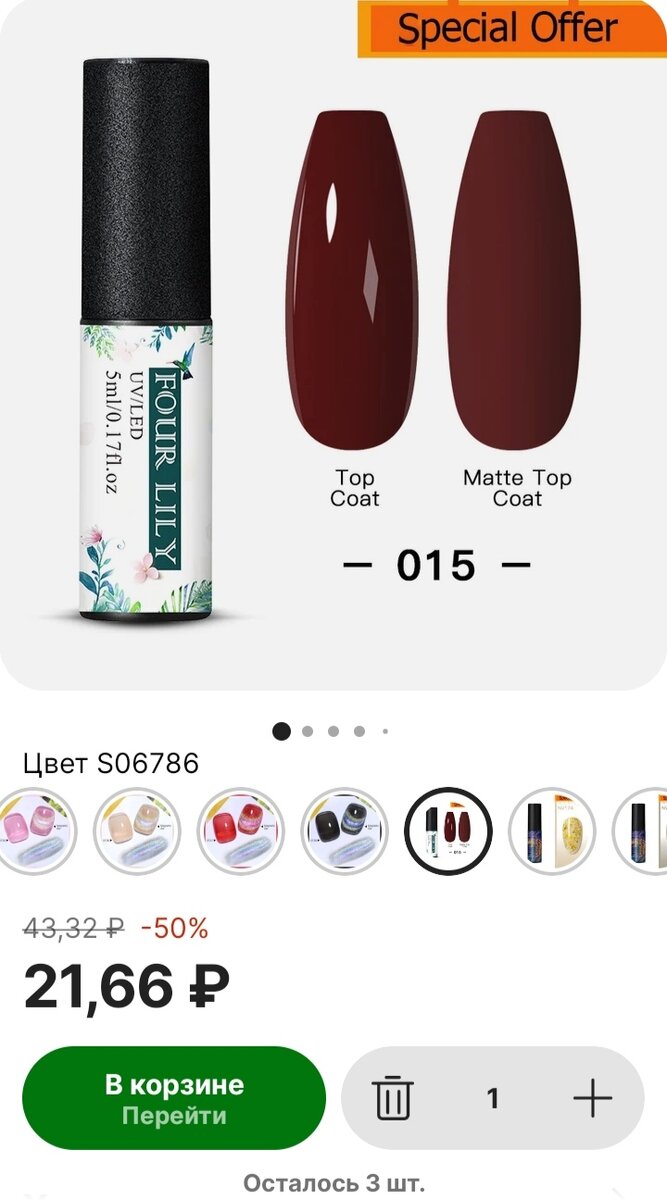The height and width of the screenshot is (1200, 667).
Task: Tap the selected burgundy 015 color swatch
Action: coord(449,831)
